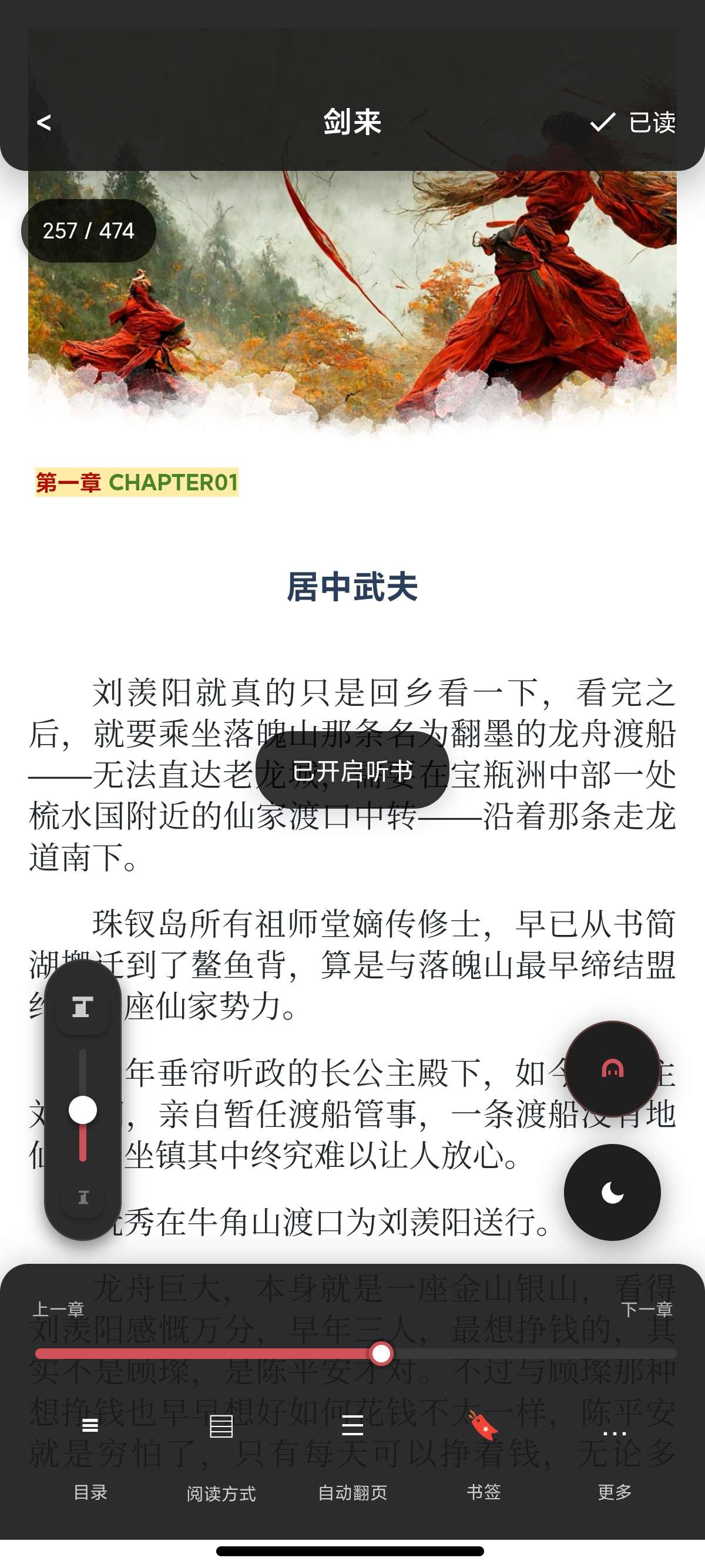Tap the font size slider track
The width and height of the screenshot is (705, 1568).
[83, 1105]
